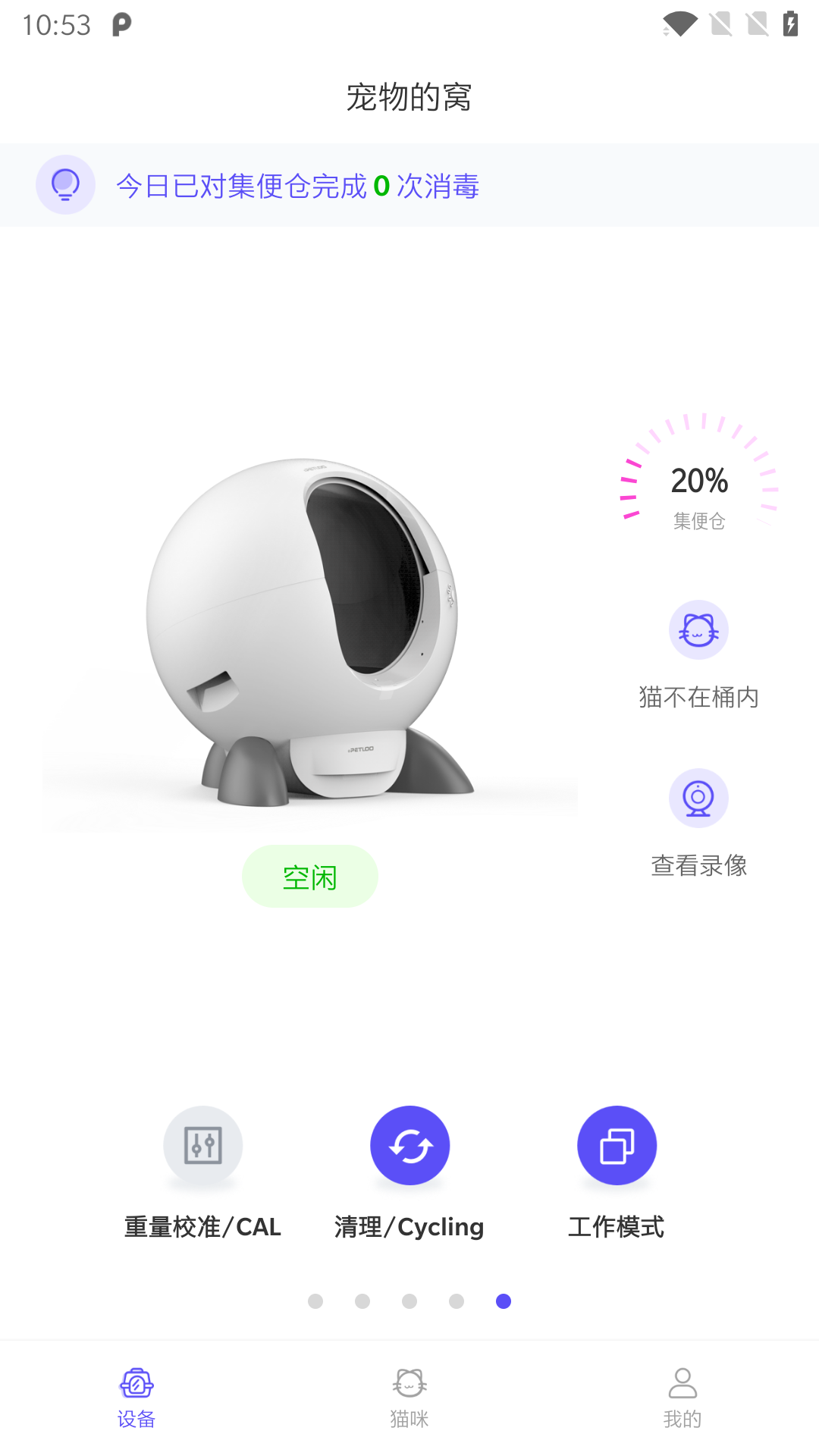Image resolution: width=819 pixels, height=1456 pixels.
Task: Switch to the 猫咪 tab
Action: (x=409, y=1398)
